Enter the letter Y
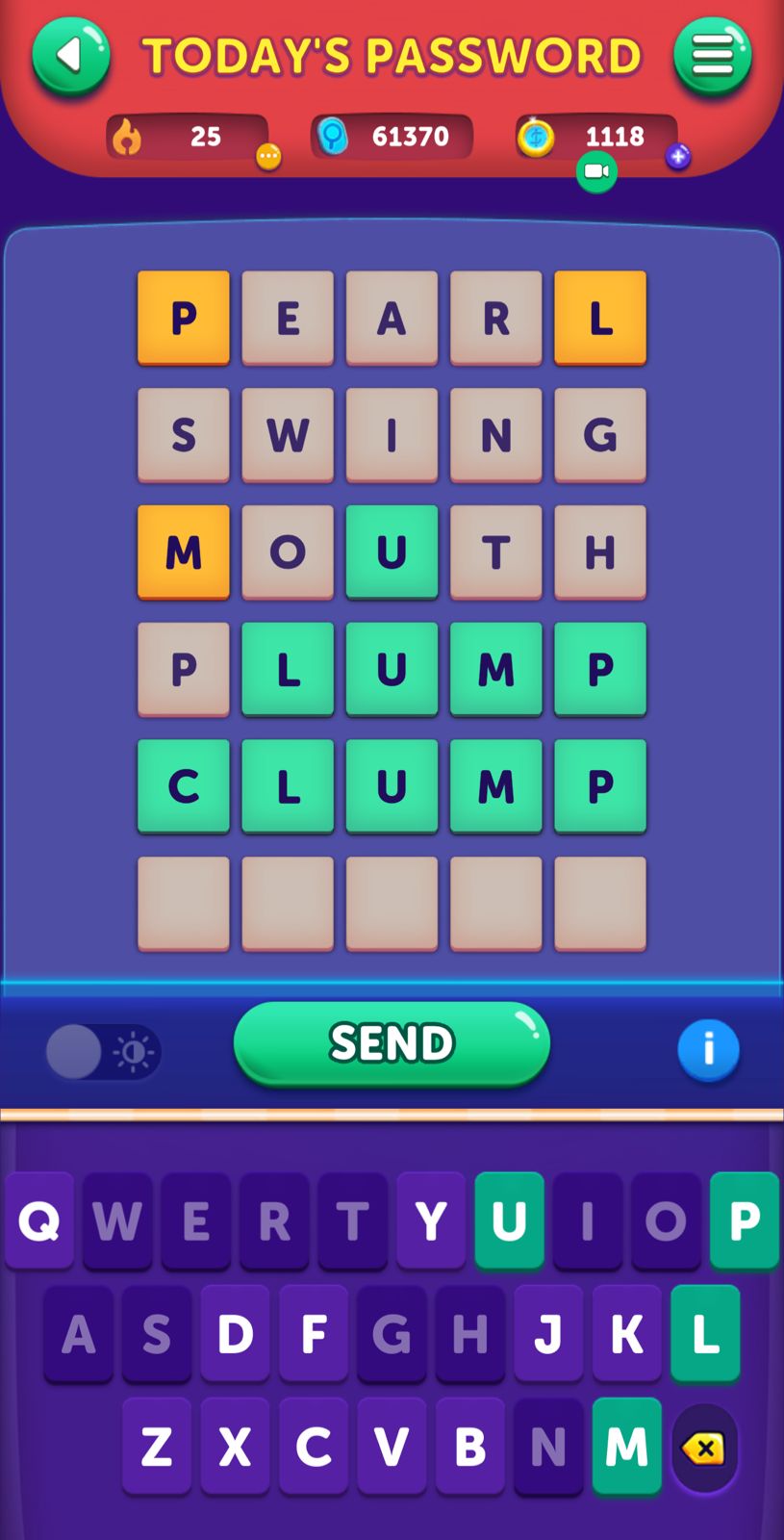This screenshot has height=1540, width=784. tap(430, 1220)
